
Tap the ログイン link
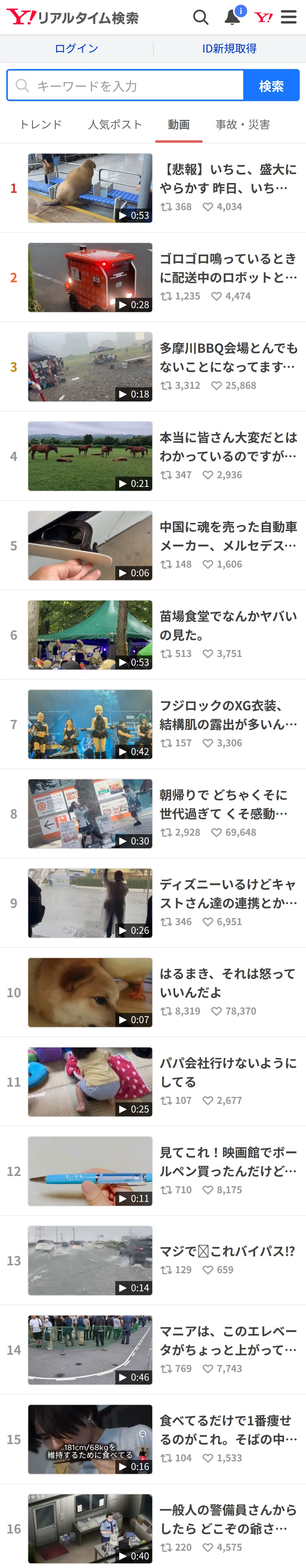click(76, 49)
